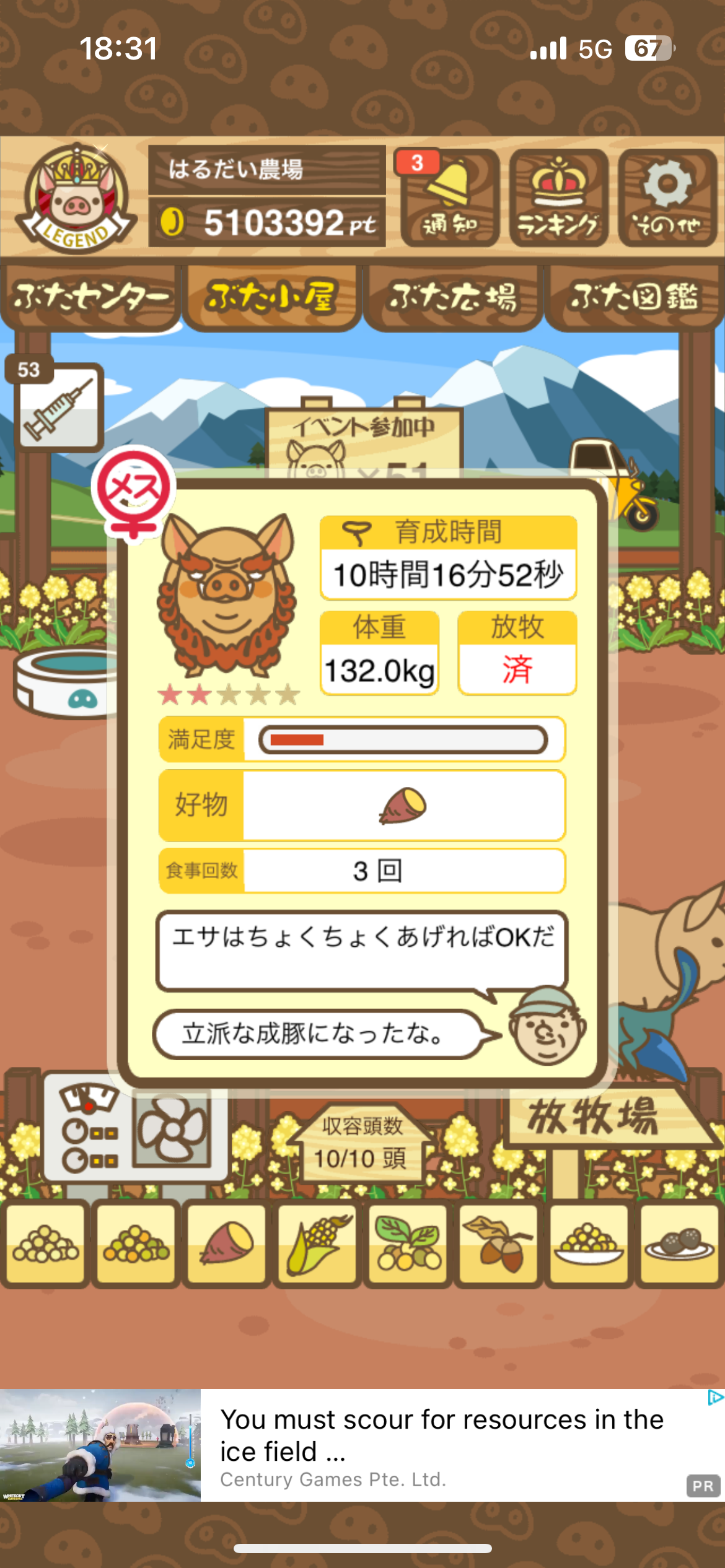725x1568 pixels.
Task: Switch to the ぶた小屋 tab
Action: tap(271, 297)
